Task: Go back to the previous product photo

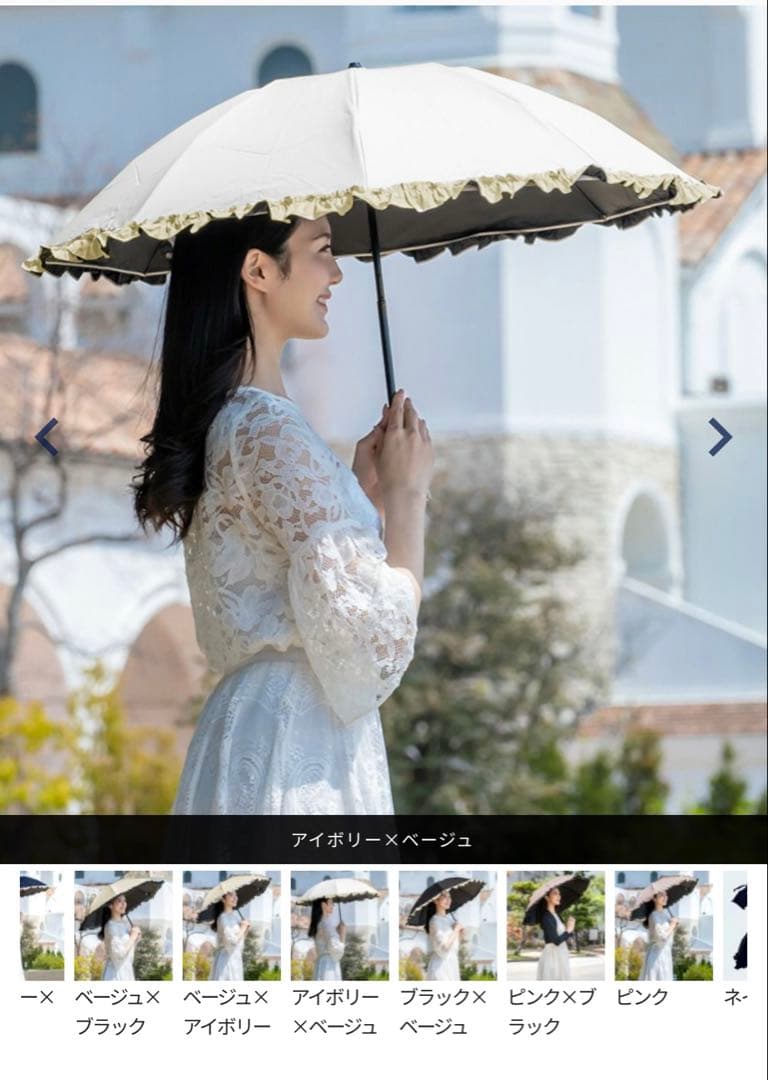Action: [46, 436]
